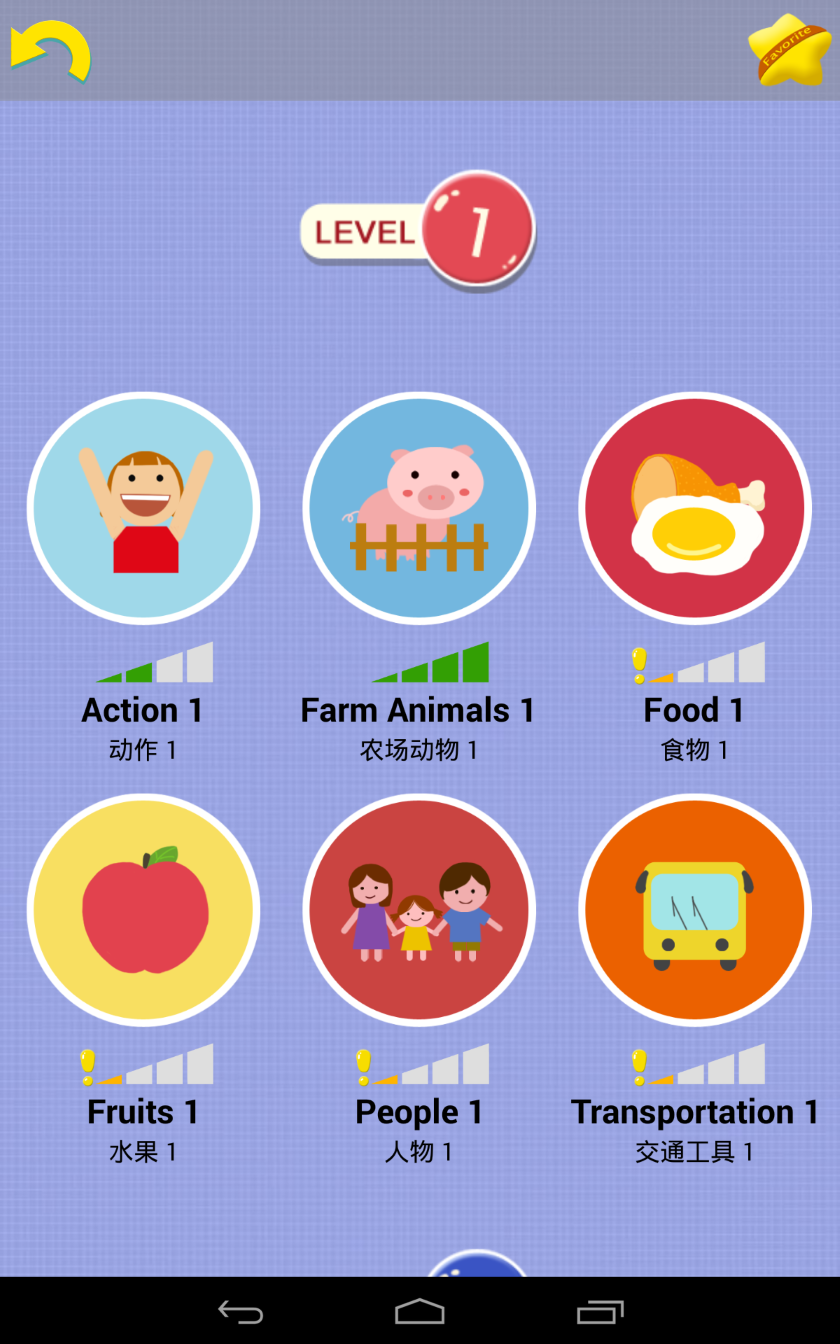Viewport: 840px width, 1344px height.
Task: Open the People 1 category
Action: 419,910
